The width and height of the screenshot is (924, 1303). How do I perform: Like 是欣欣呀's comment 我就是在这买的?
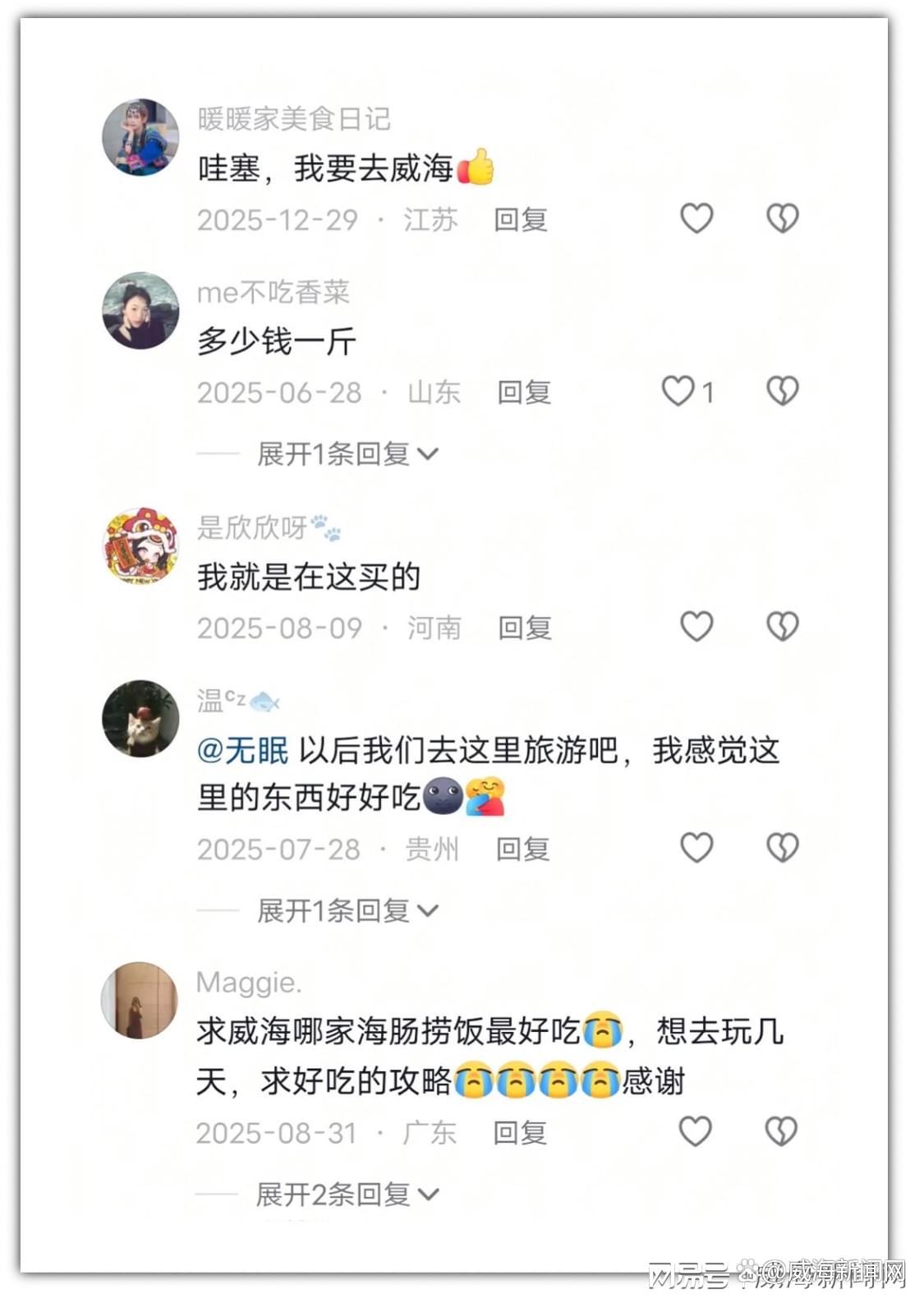(696, 627)
